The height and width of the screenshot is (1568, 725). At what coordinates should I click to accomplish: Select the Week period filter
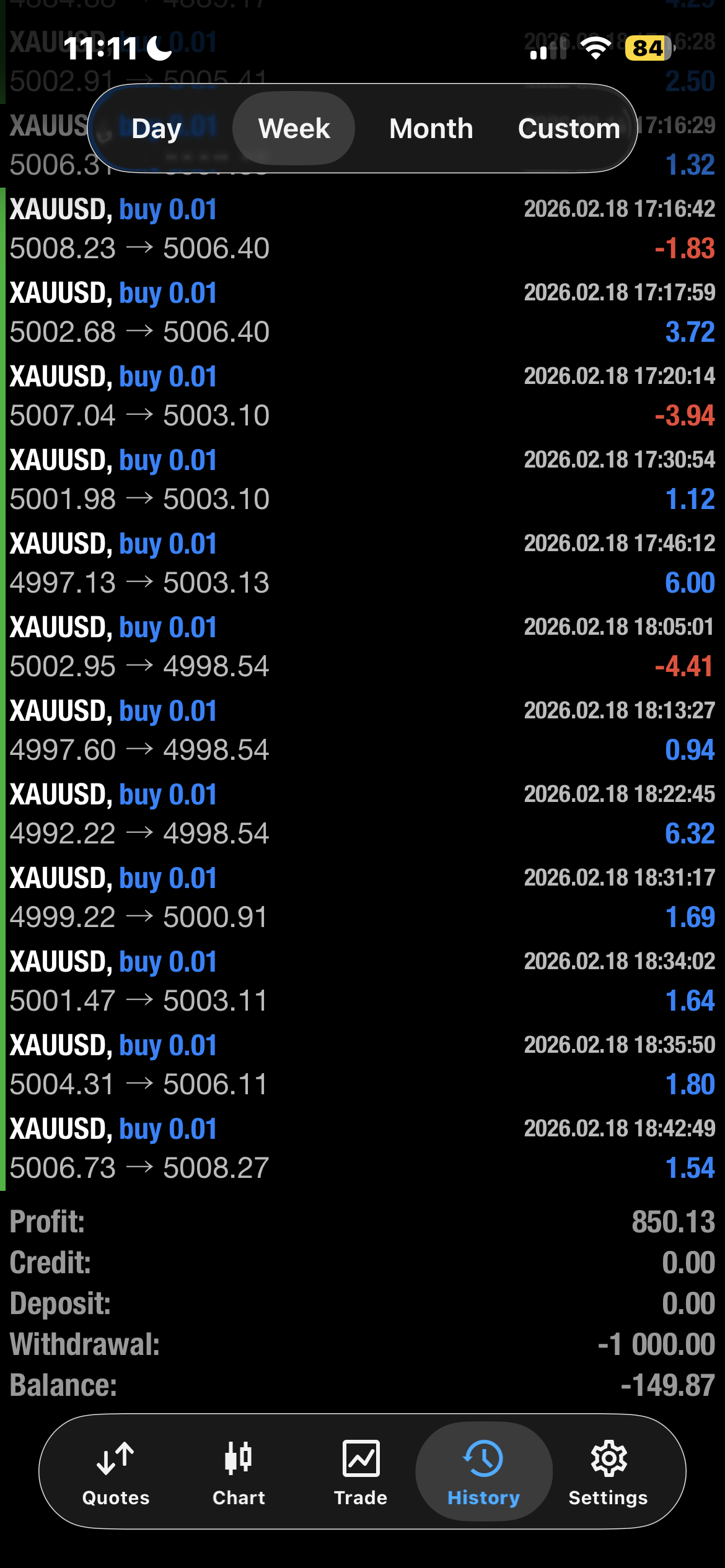coord(294,129)
